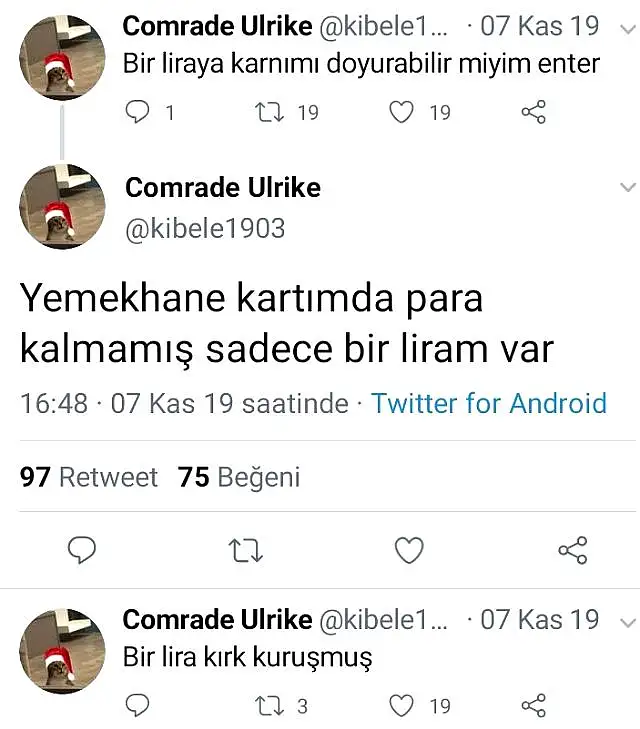Share the 'Bir lira kırk kuruşmuş' tweet
Image resolution: width=640 pixels, height=729 pixels.
point(534,706)
